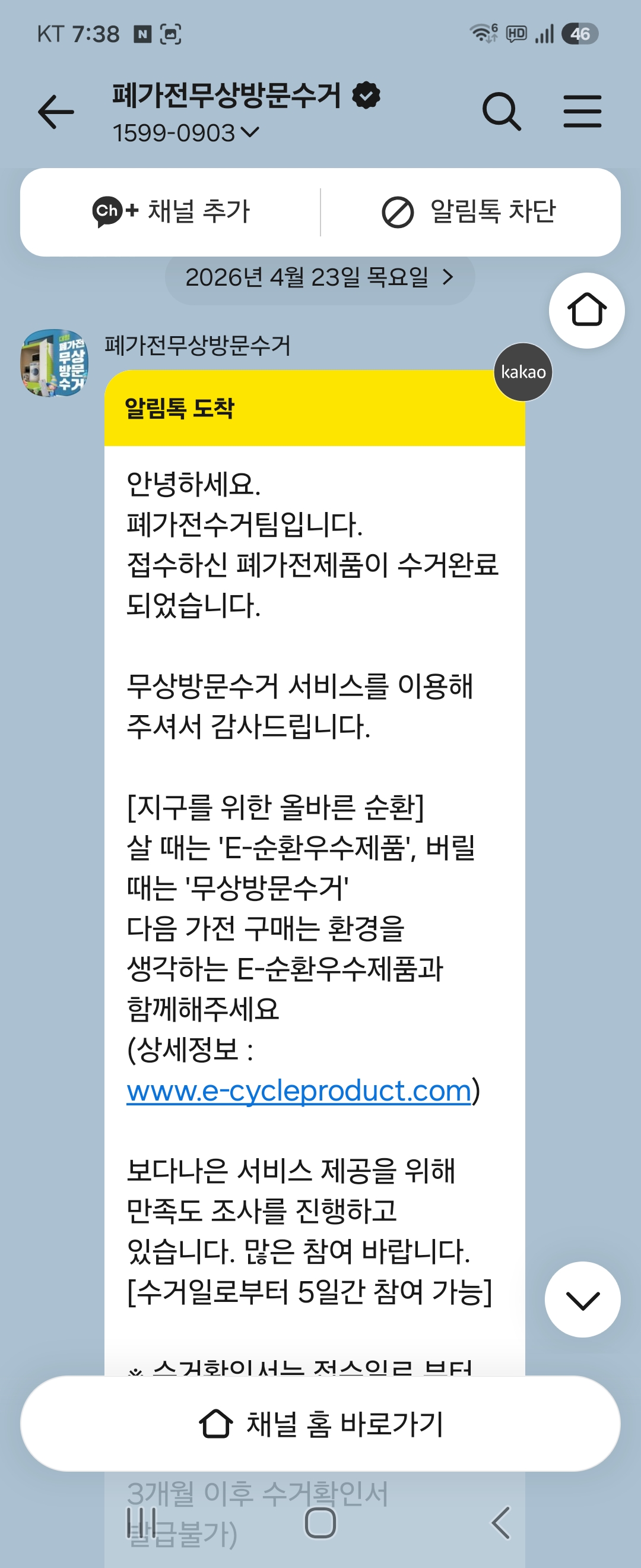Image resolution: width=641 pixels, height=1568 pixels.
Task: Open search in this chat
Action: pyautogui.click(x=502, y=112)
